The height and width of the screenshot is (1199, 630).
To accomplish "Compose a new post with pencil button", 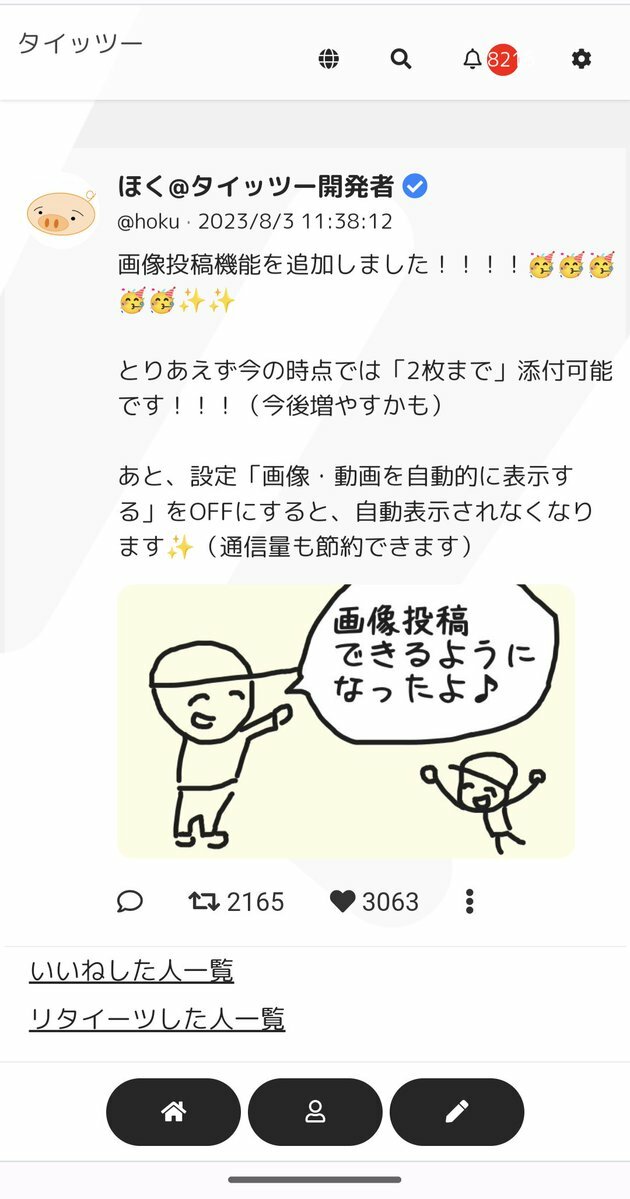I will [x=456, y=1111].
